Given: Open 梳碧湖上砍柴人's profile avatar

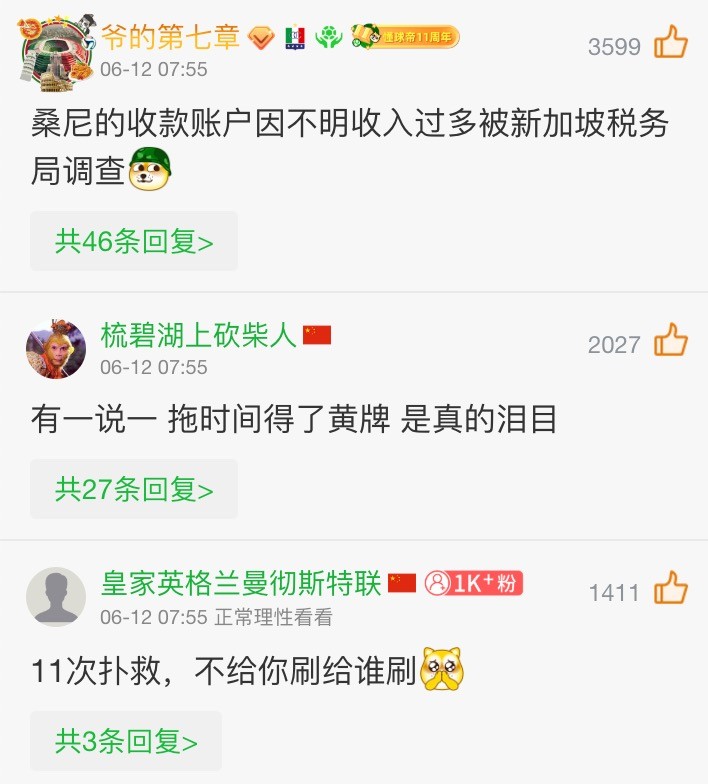Looking at the screenshot, I should [55, 350].
